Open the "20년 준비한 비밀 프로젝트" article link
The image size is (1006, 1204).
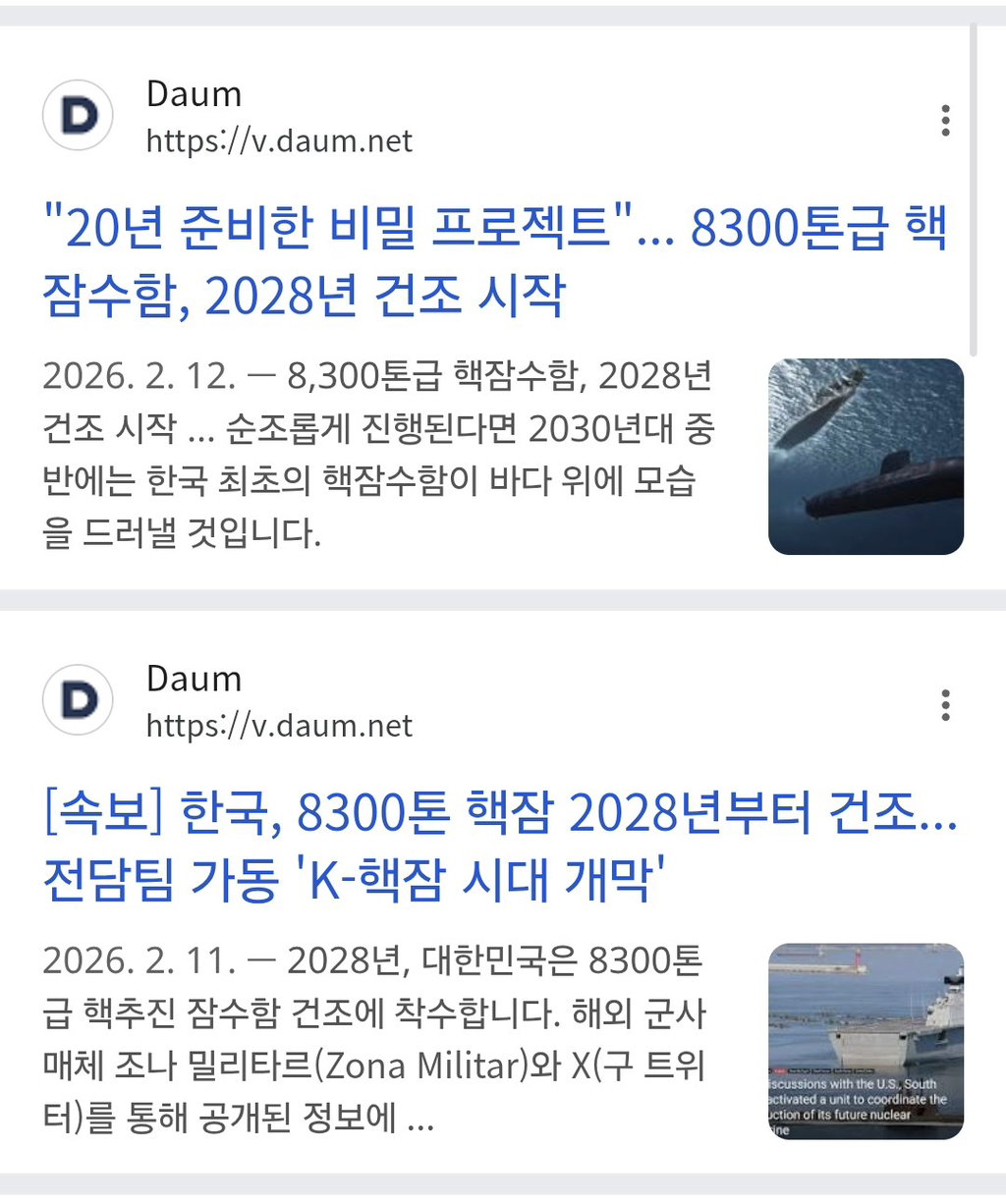pyautogui.click(x=495, y=260)
